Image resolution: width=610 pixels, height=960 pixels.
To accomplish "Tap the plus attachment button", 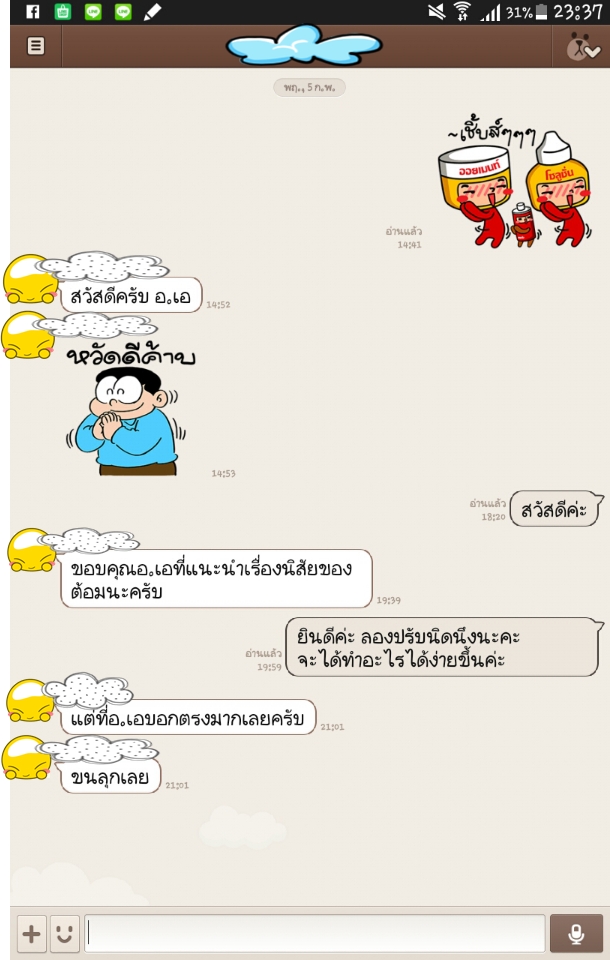I will point(32,934).
